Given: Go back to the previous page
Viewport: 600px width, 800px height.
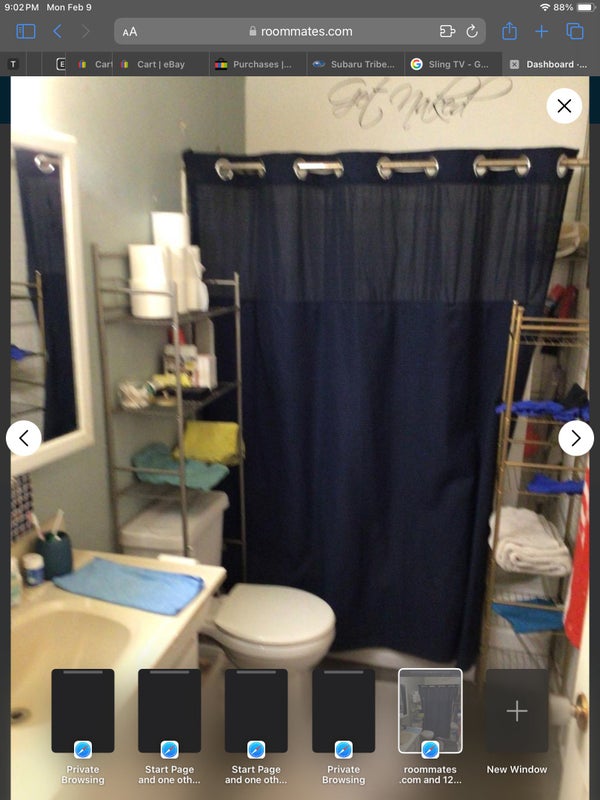Looking at the screenshot, I should [57, 31].
